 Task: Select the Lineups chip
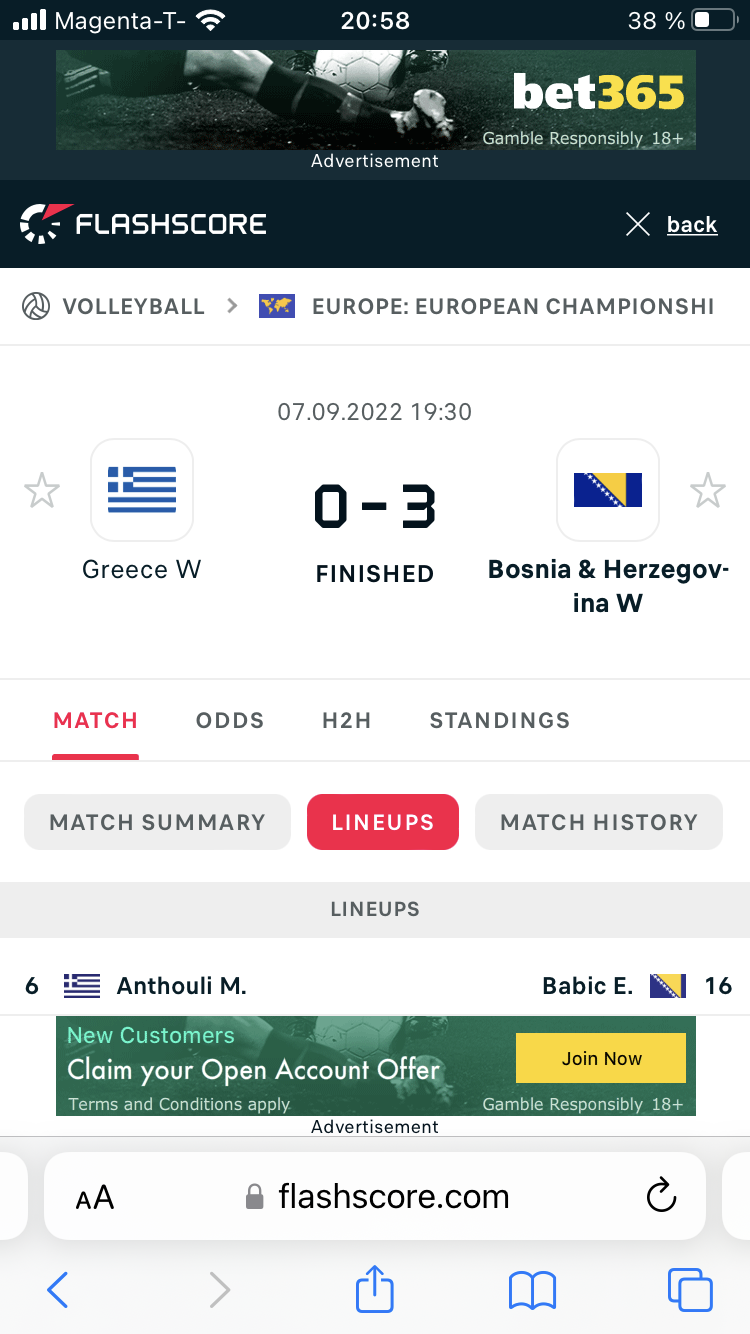(x=383, y=822)
